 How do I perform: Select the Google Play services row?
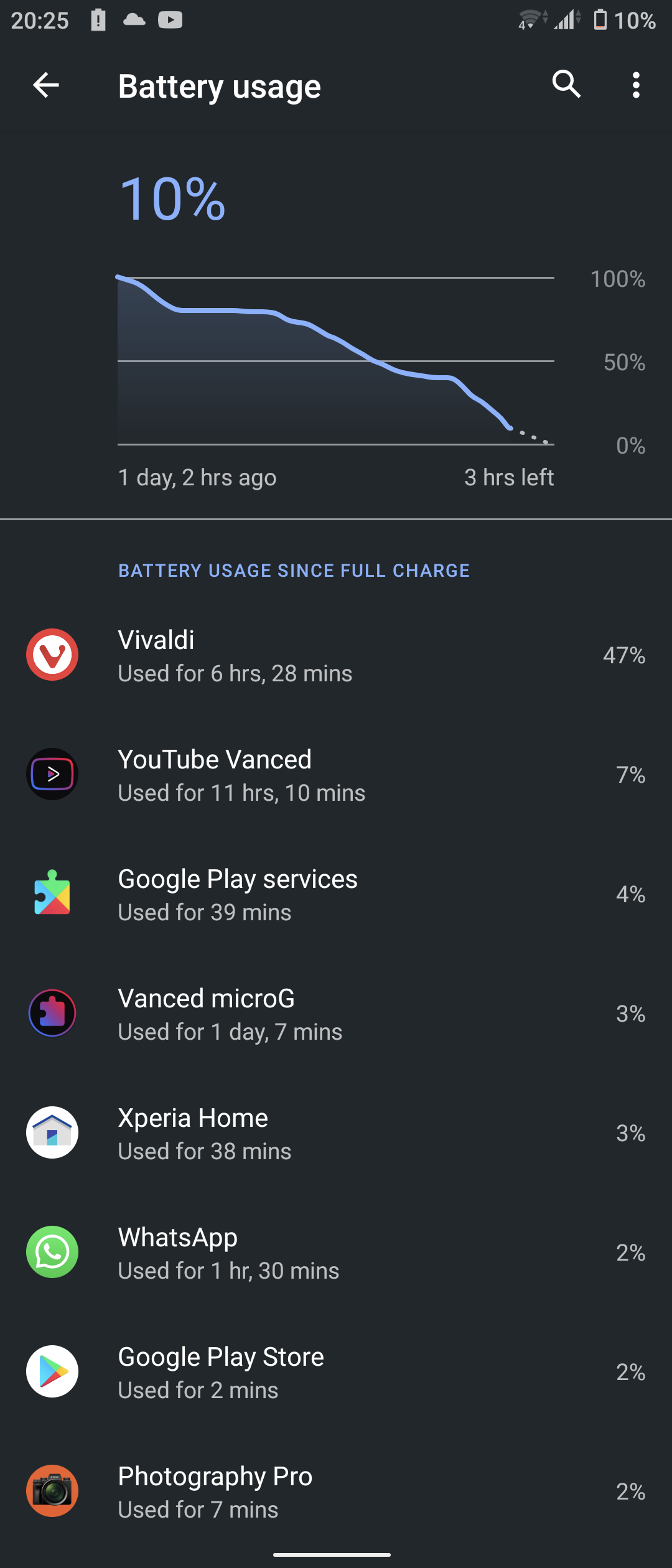[336, 895]
